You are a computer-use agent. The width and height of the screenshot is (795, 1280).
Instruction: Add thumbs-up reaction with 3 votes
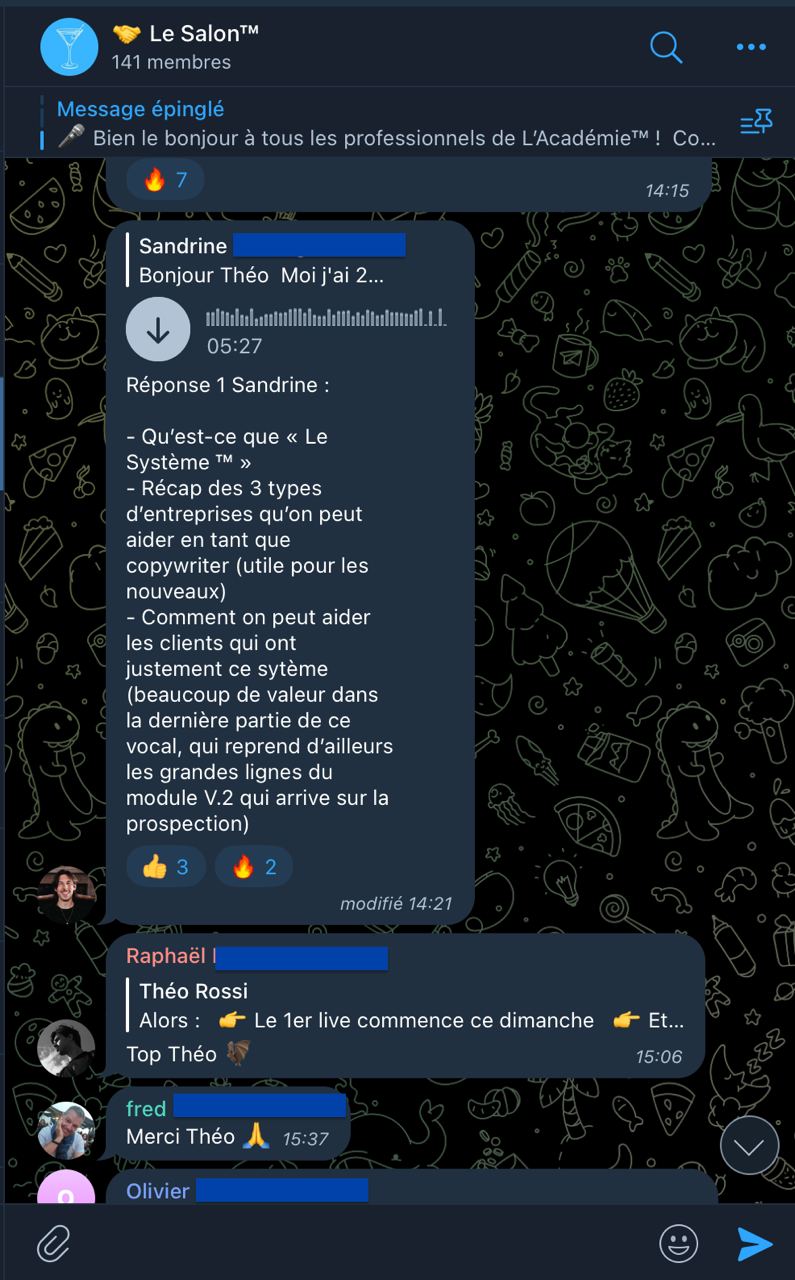[x=166, y=866]
